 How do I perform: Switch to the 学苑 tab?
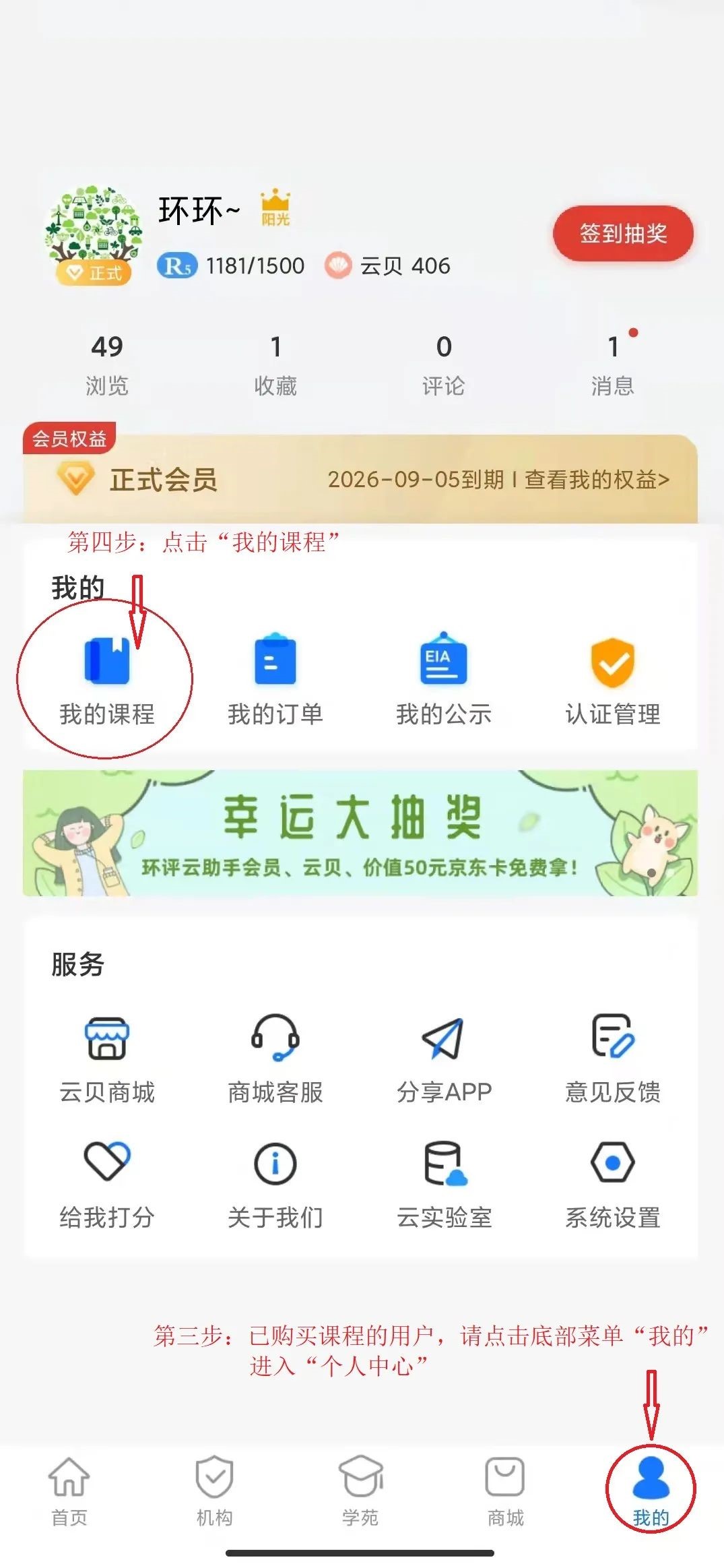point(360,1491)
